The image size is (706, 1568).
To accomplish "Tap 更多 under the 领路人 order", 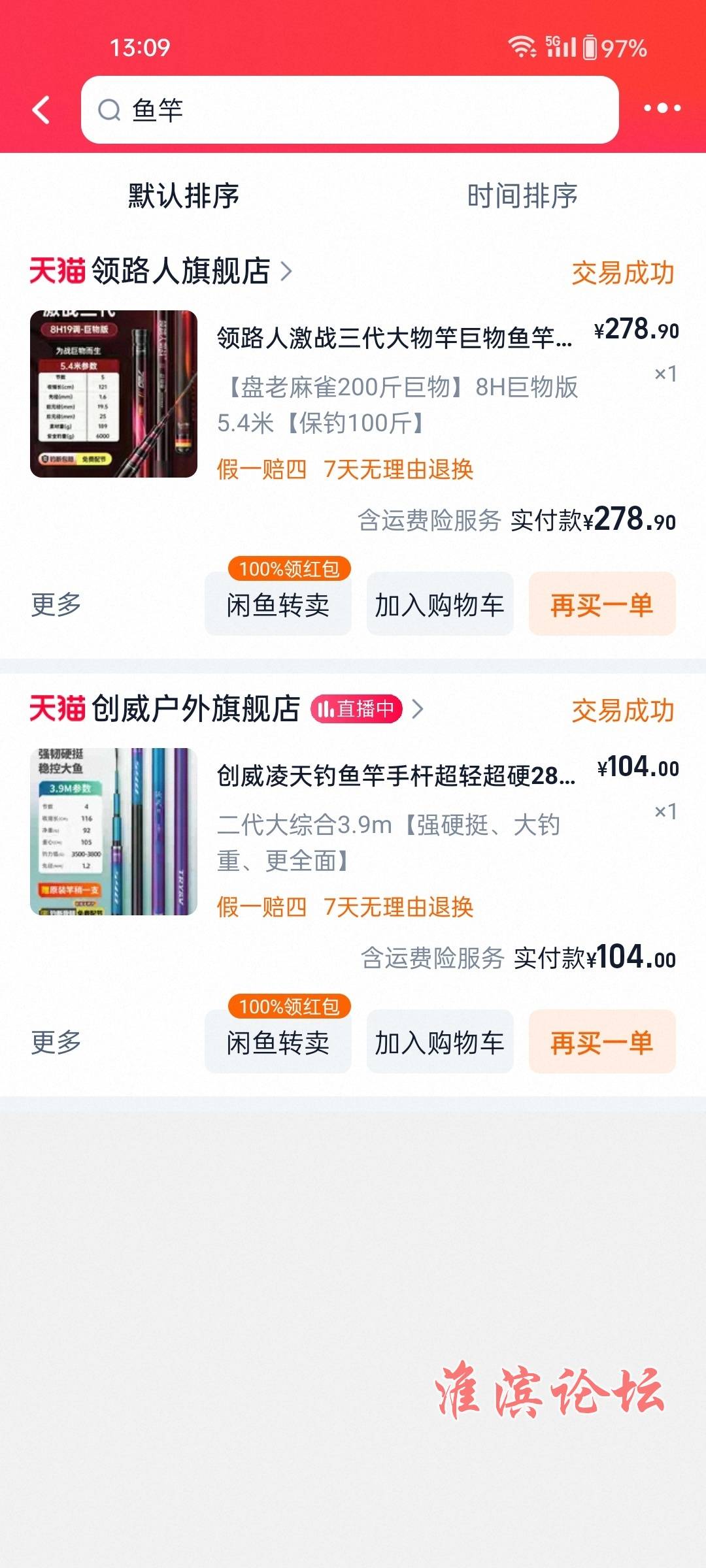I will point(56,604).
